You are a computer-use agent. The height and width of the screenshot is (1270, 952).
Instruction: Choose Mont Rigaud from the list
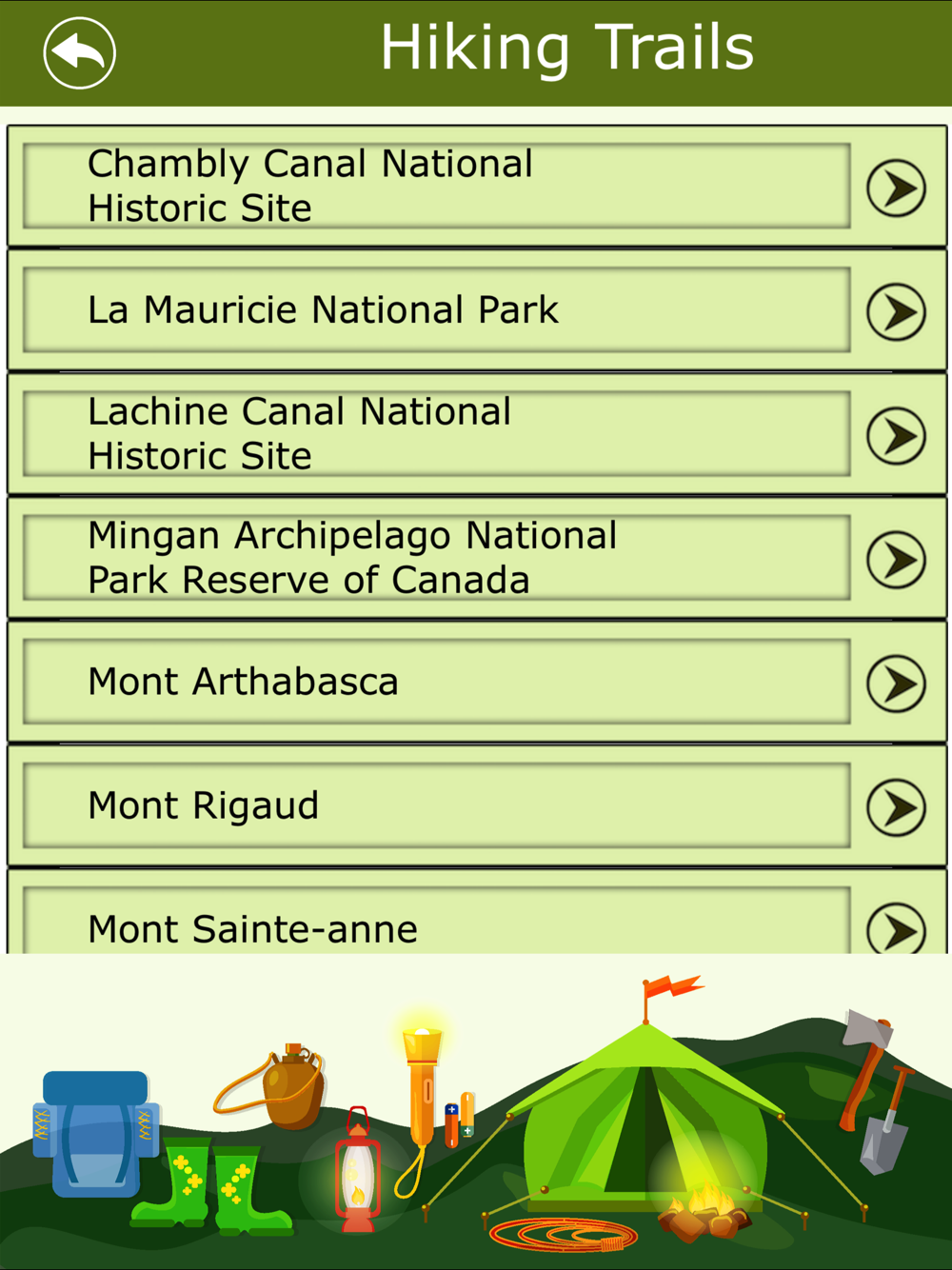[x=477, y=805]
